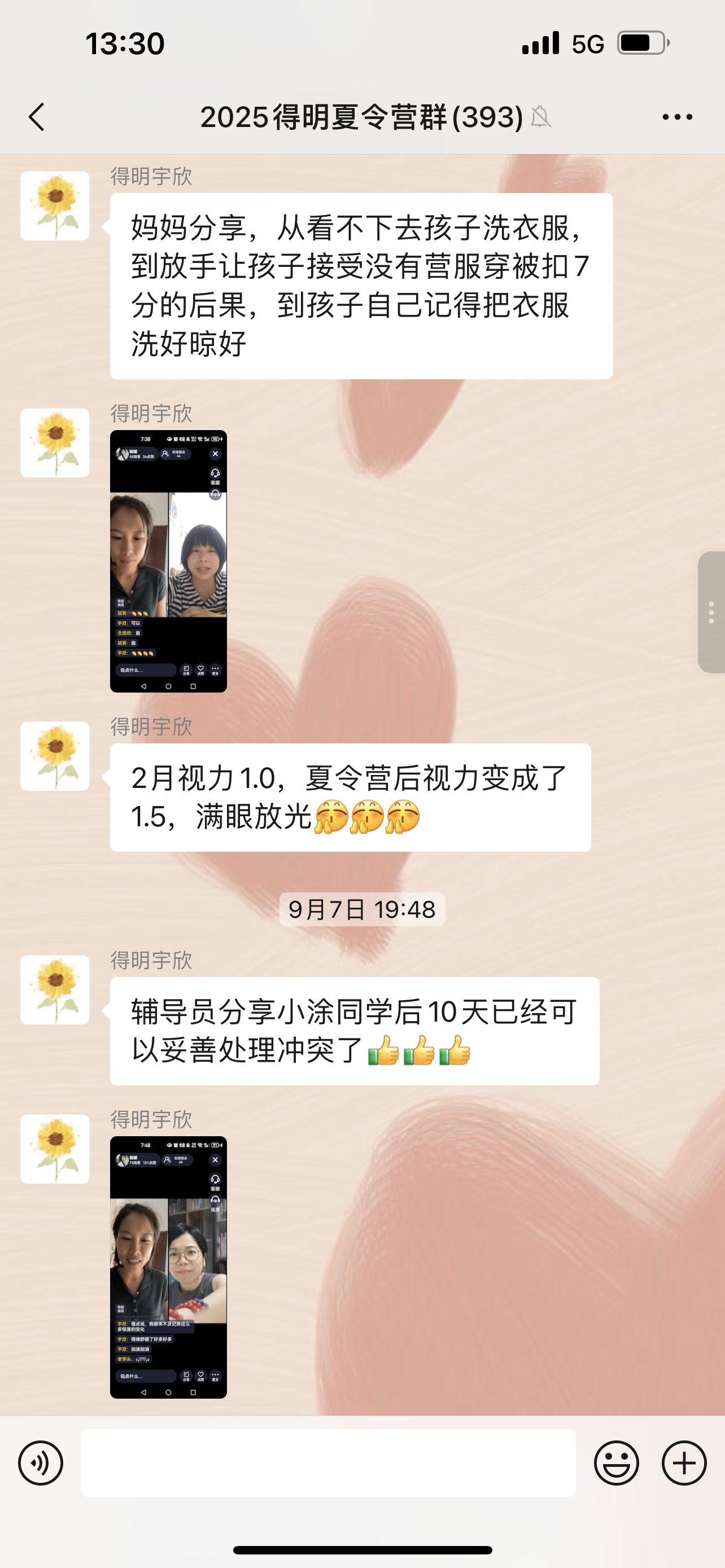Tap the message text field
The width and height of the screenshot is (725, 1568).
tap(328, 1462)
